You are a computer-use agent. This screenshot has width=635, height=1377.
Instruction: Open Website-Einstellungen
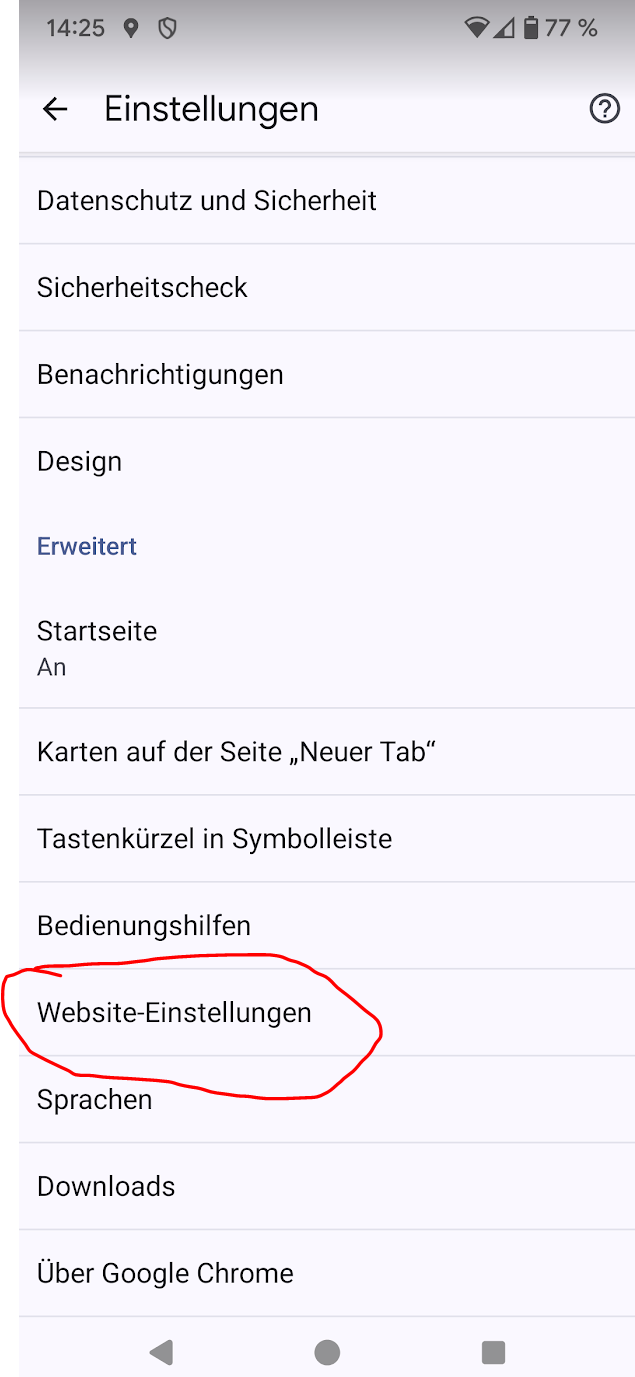[174, 1012]
